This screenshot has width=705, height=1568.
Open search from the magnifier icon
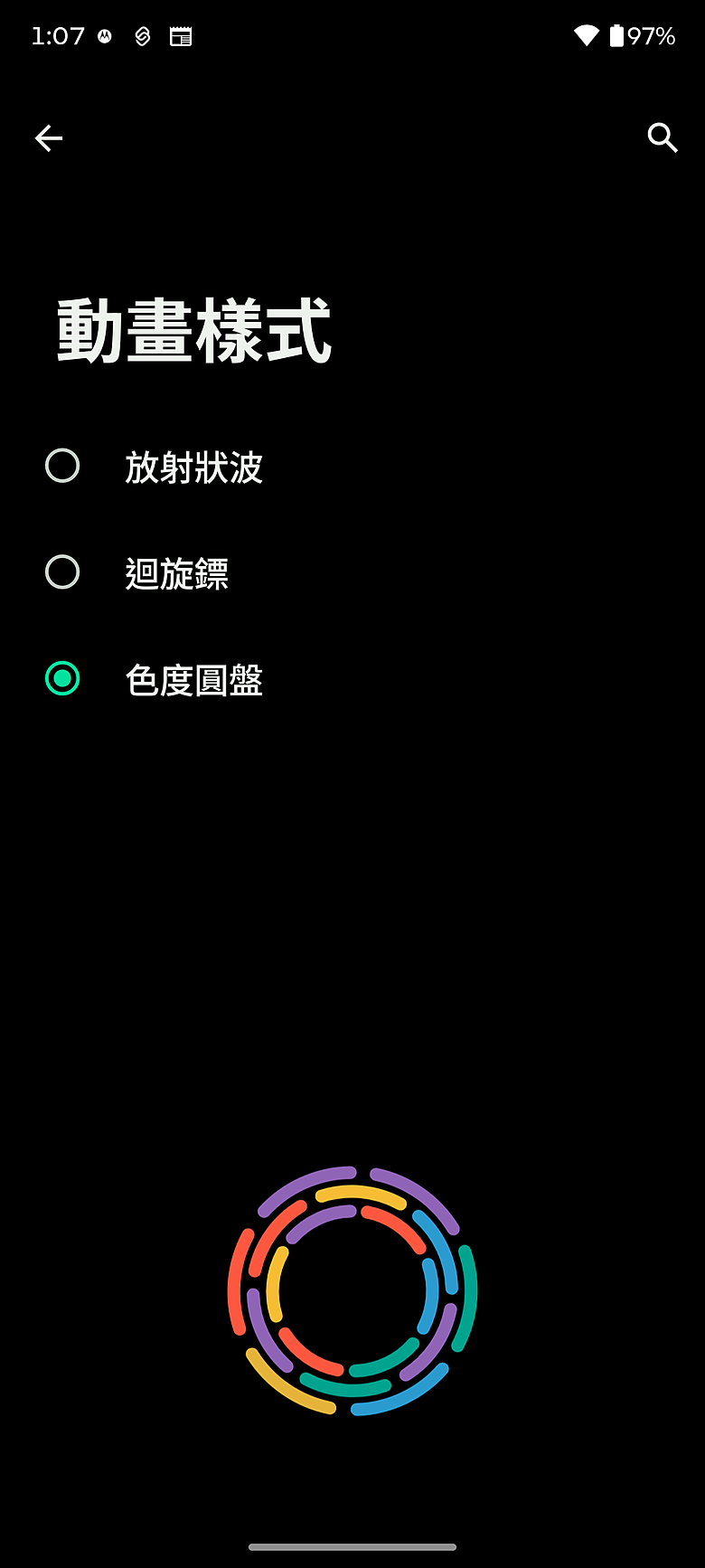pos(663,138)
